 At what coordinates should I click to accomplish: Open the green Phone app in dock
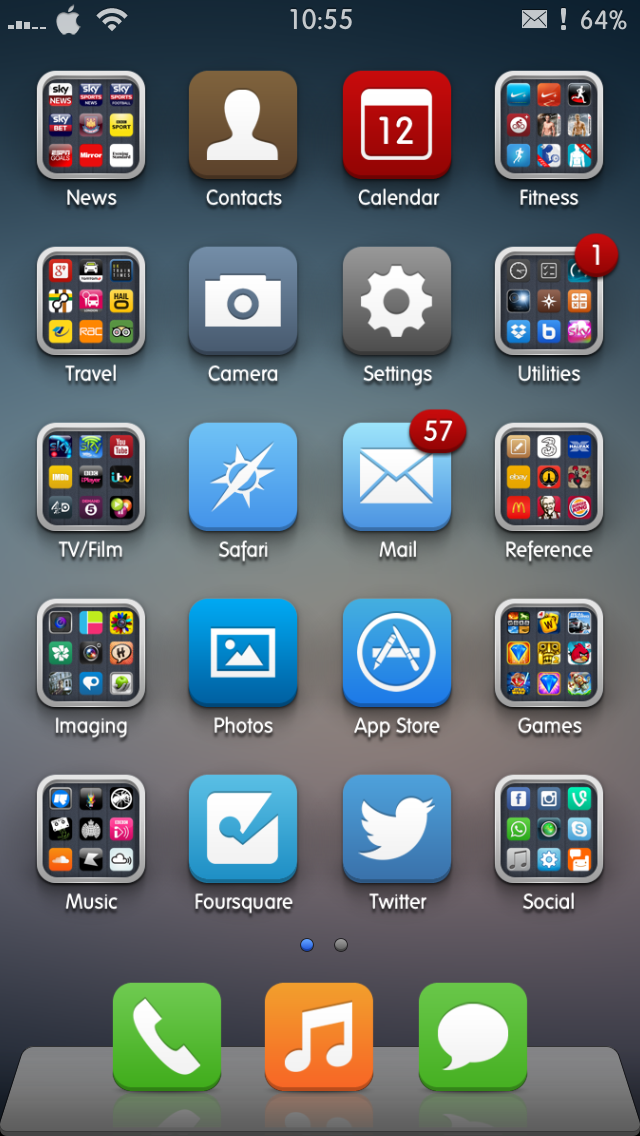point(167,1037)
